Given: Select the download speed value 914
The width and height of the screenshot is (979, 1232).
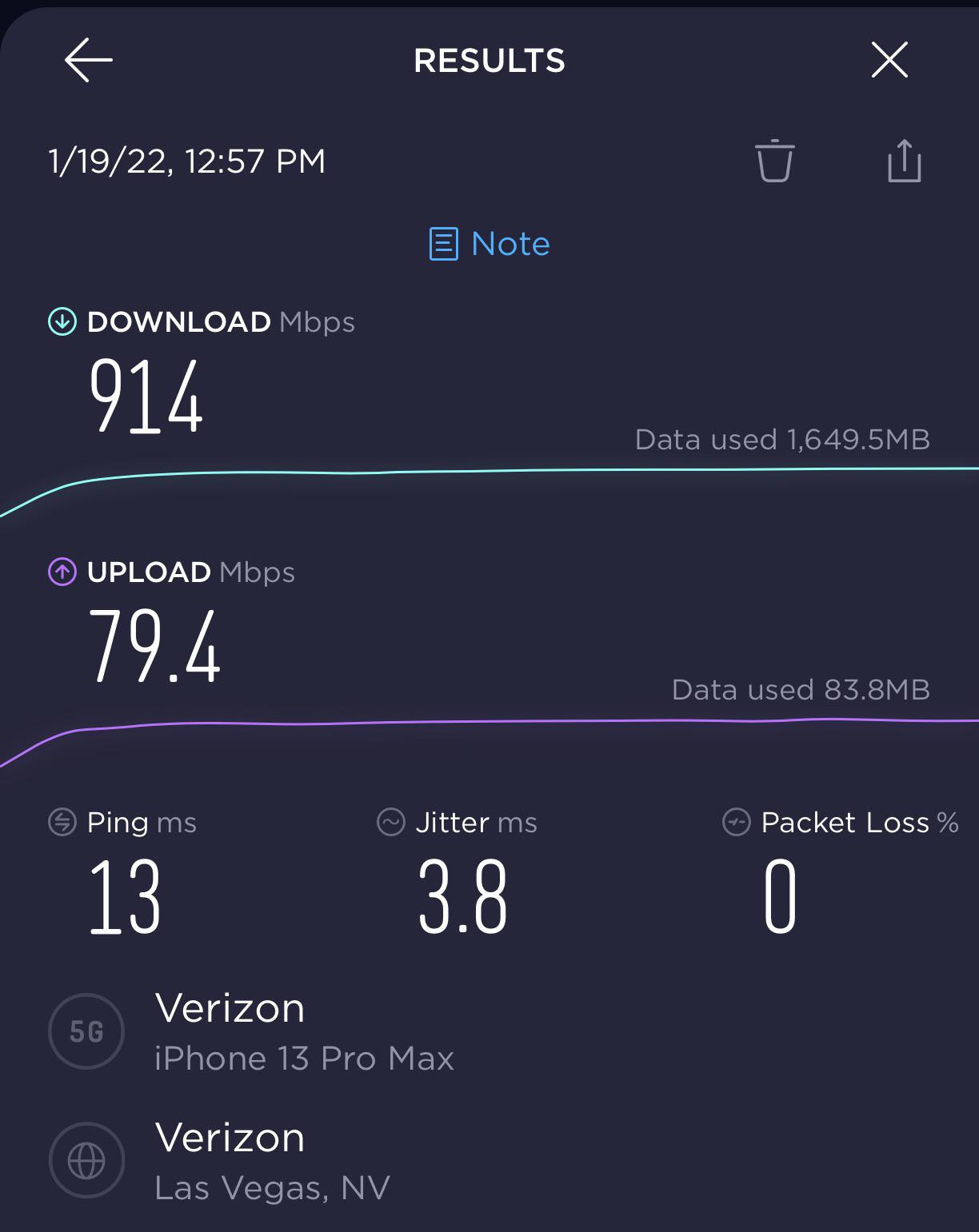Looking at the screenshot, I should pos(146,397).
